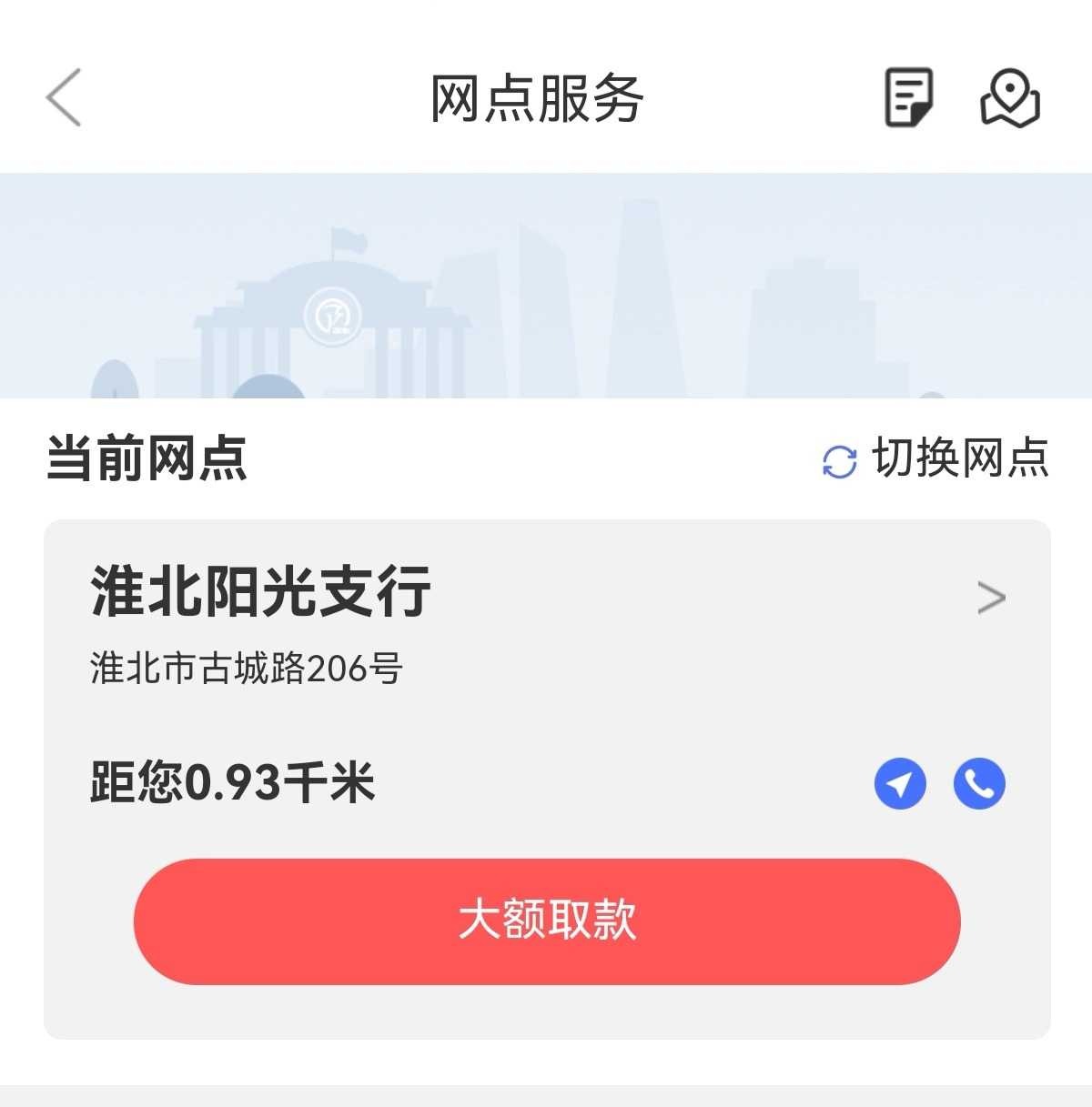Navigate to the branch with the arrow icon

pyautogui.click(x=900, y=783)
